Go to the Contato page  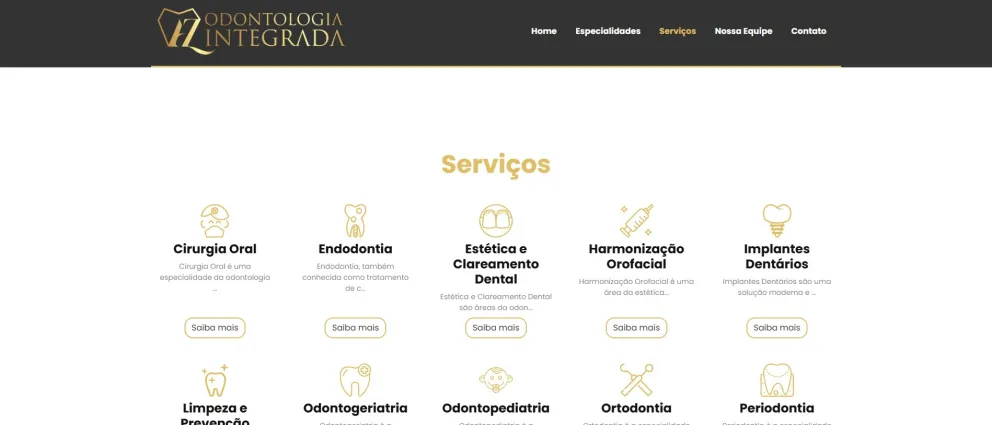(x=808, y=31)
